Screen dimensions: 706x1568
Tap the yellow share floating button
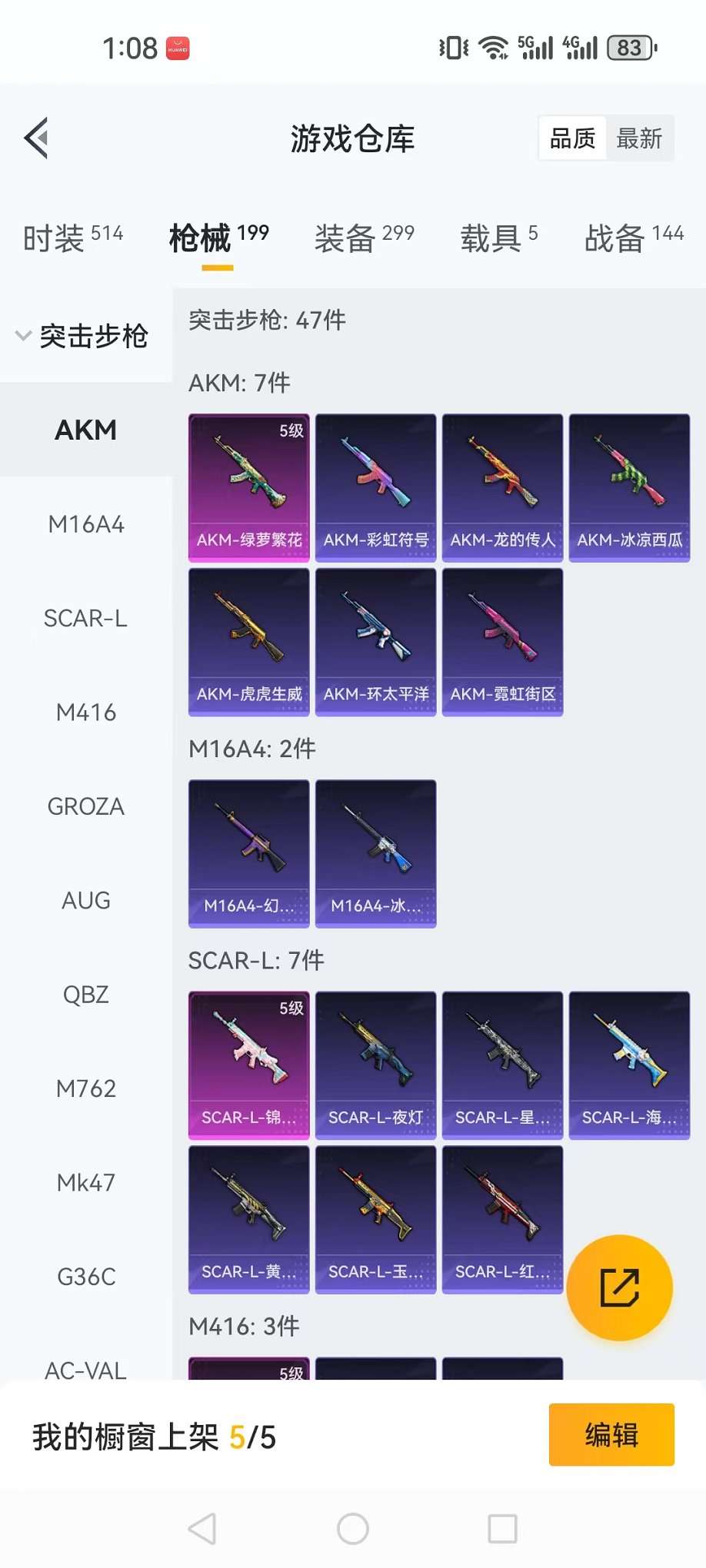click(x=619, y=1287)
